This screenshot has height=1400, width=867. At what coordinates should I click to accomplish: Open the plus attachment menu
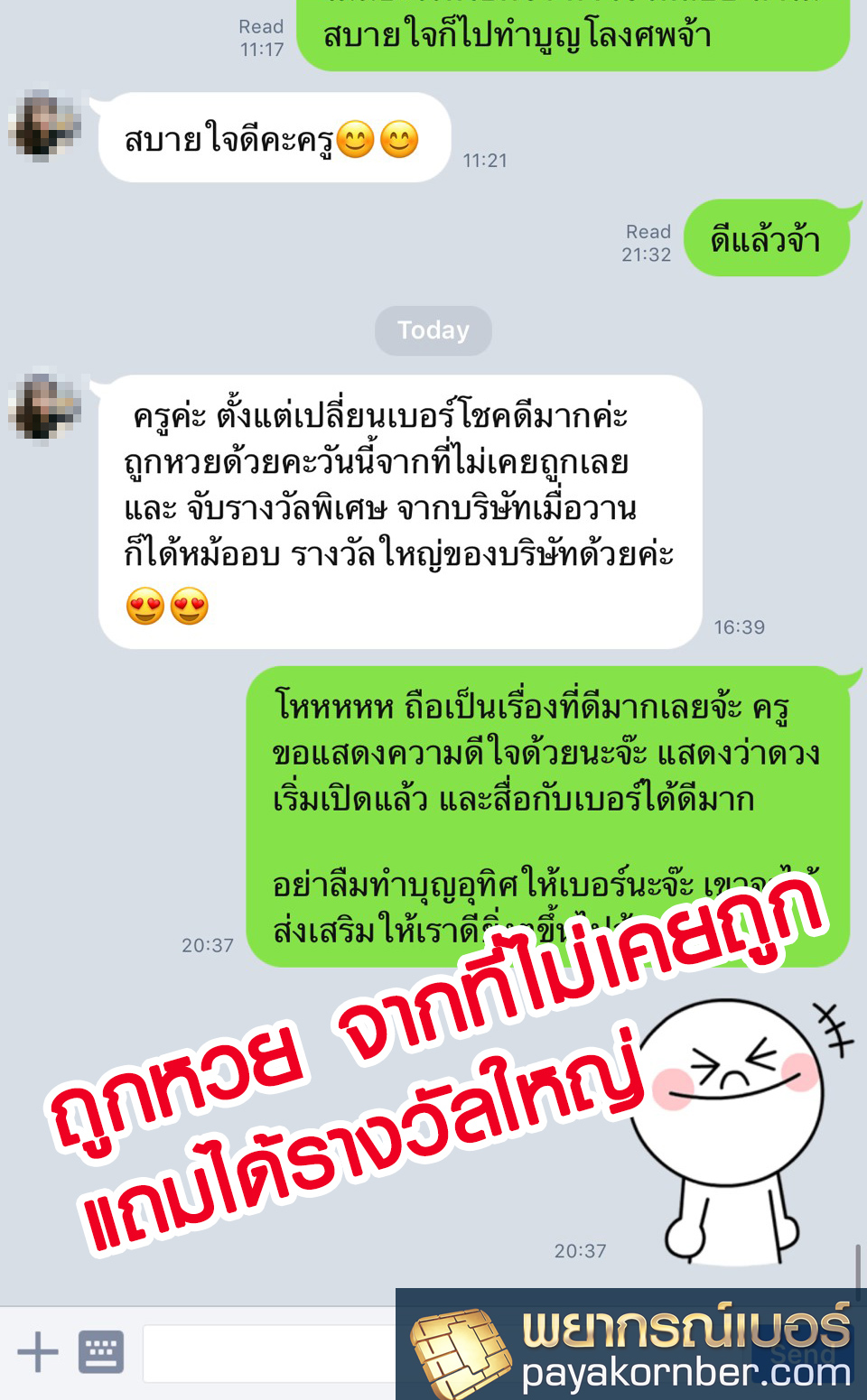[x=38, y=1351]
